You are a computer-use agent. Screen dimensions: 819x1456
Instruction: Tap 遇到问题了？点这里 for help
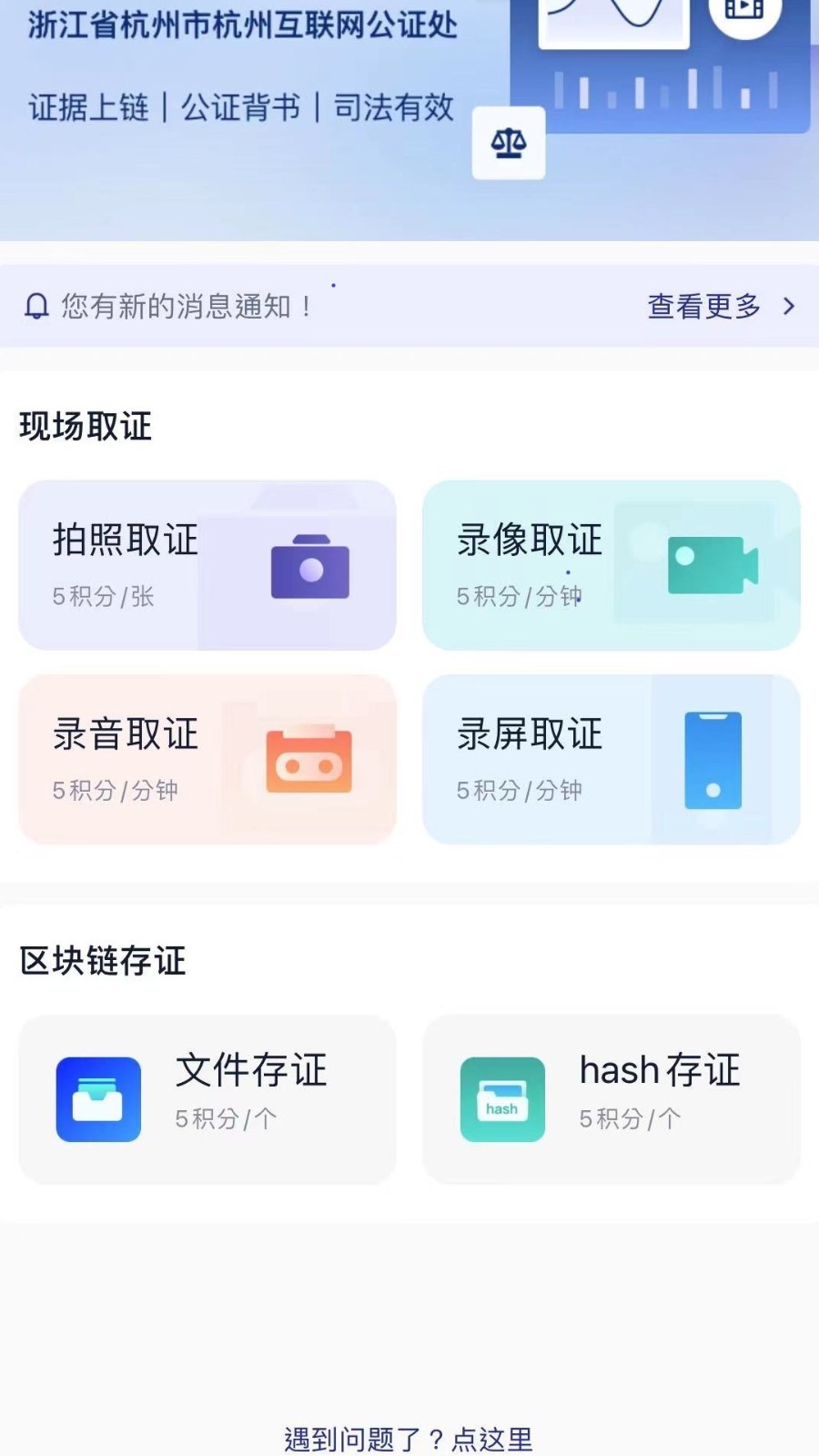point(409,1436)
